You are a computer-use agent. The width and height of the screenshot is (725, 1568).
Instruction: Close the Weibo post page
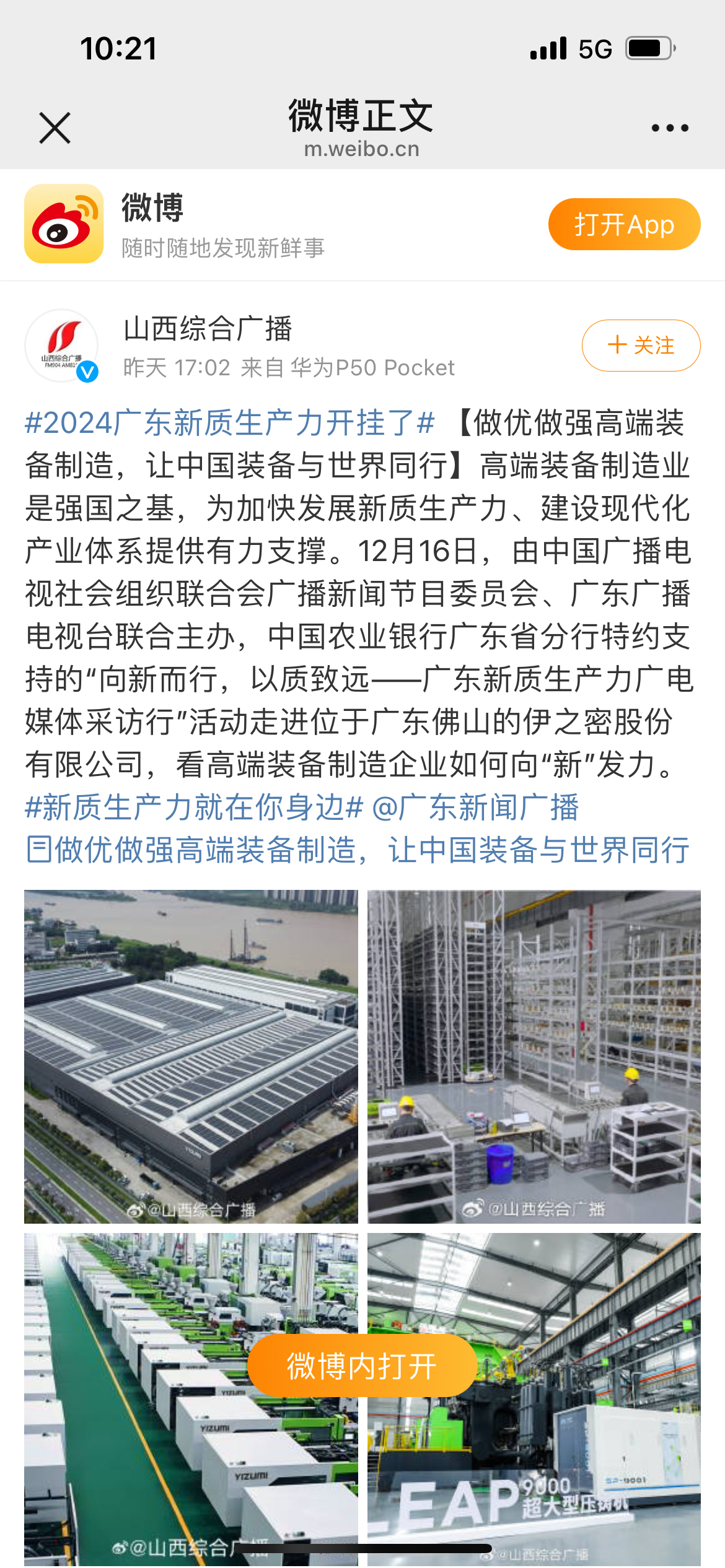click(x=55, y=128)
